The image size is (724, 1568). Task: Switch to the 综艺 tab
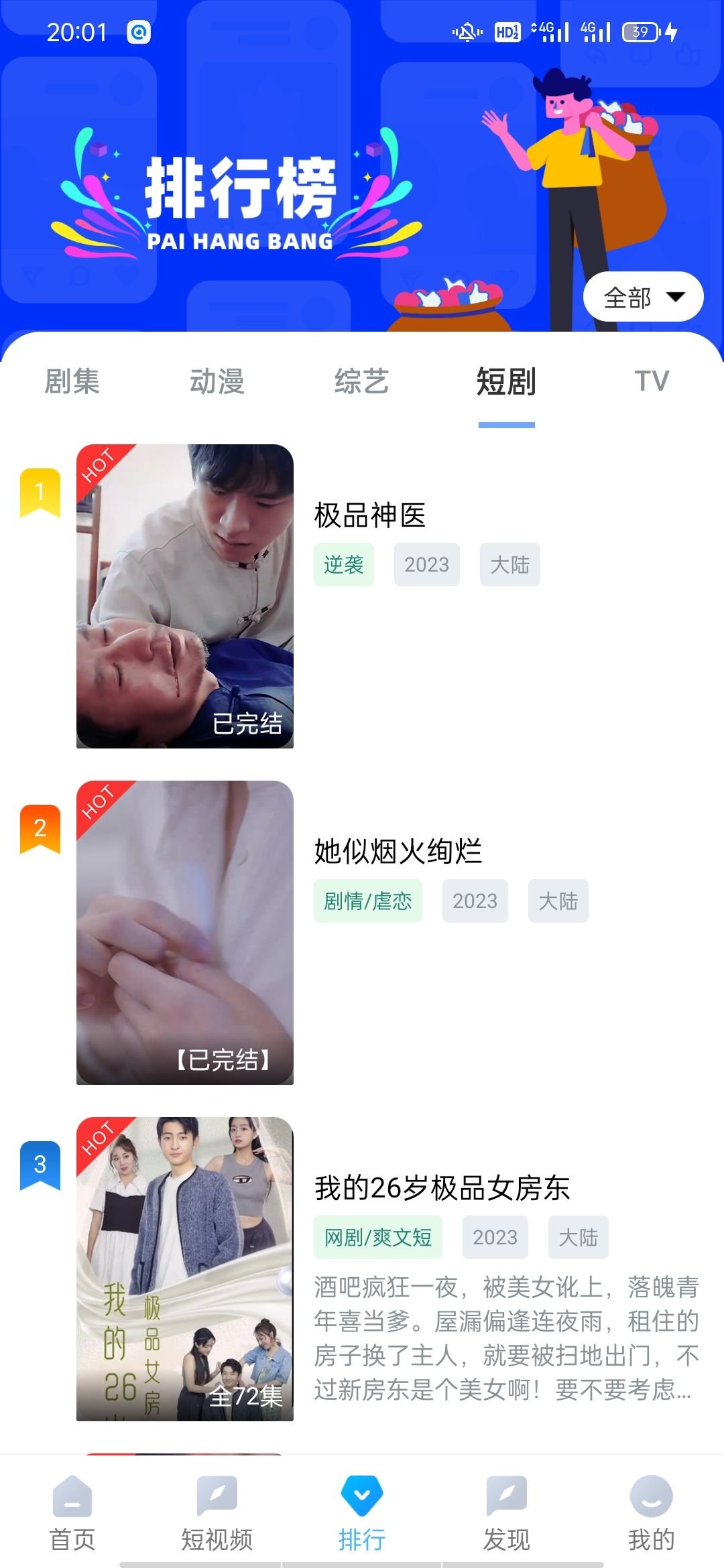click(362, 381)
